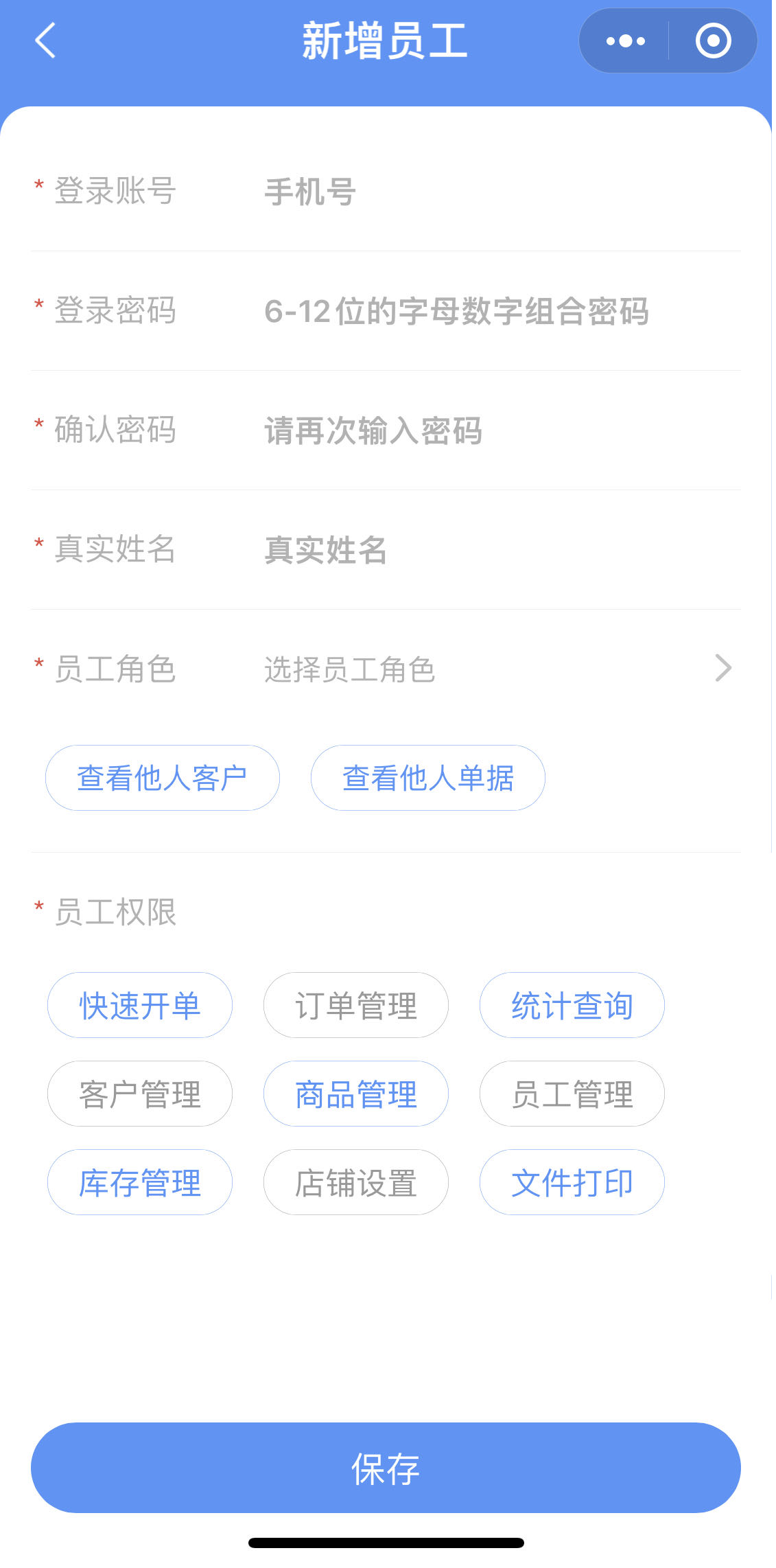The width and height of the screenshot is (776, 1568).
Task: Enter the 真实姓名 field
Action: 502,550
